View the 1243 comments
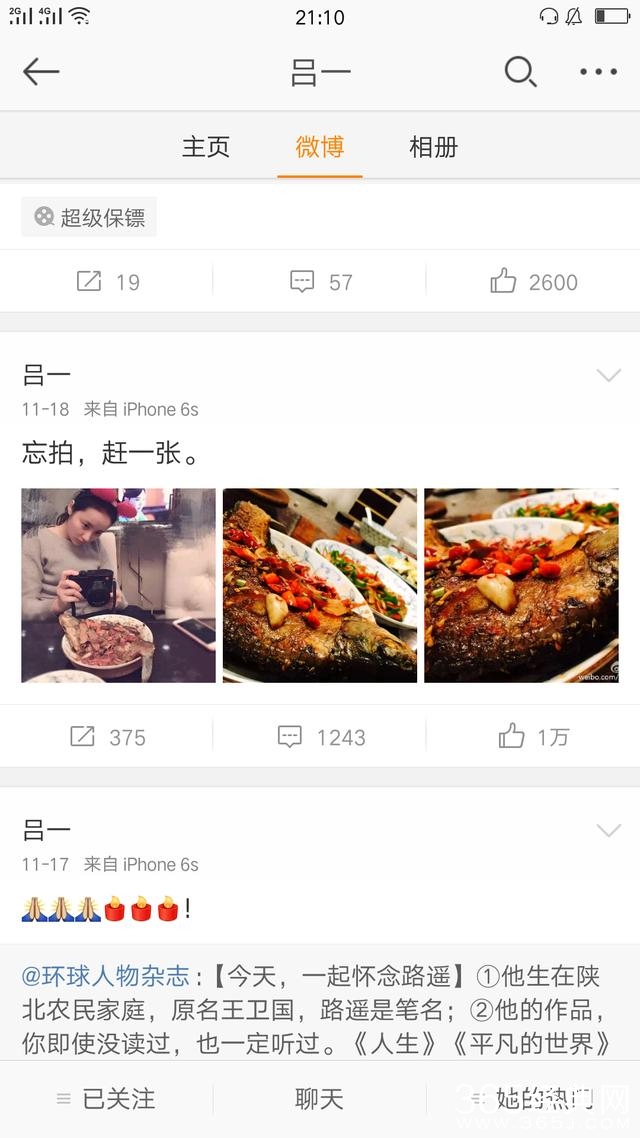This screenshot has height=1138, width=640. tap(320, 737)
